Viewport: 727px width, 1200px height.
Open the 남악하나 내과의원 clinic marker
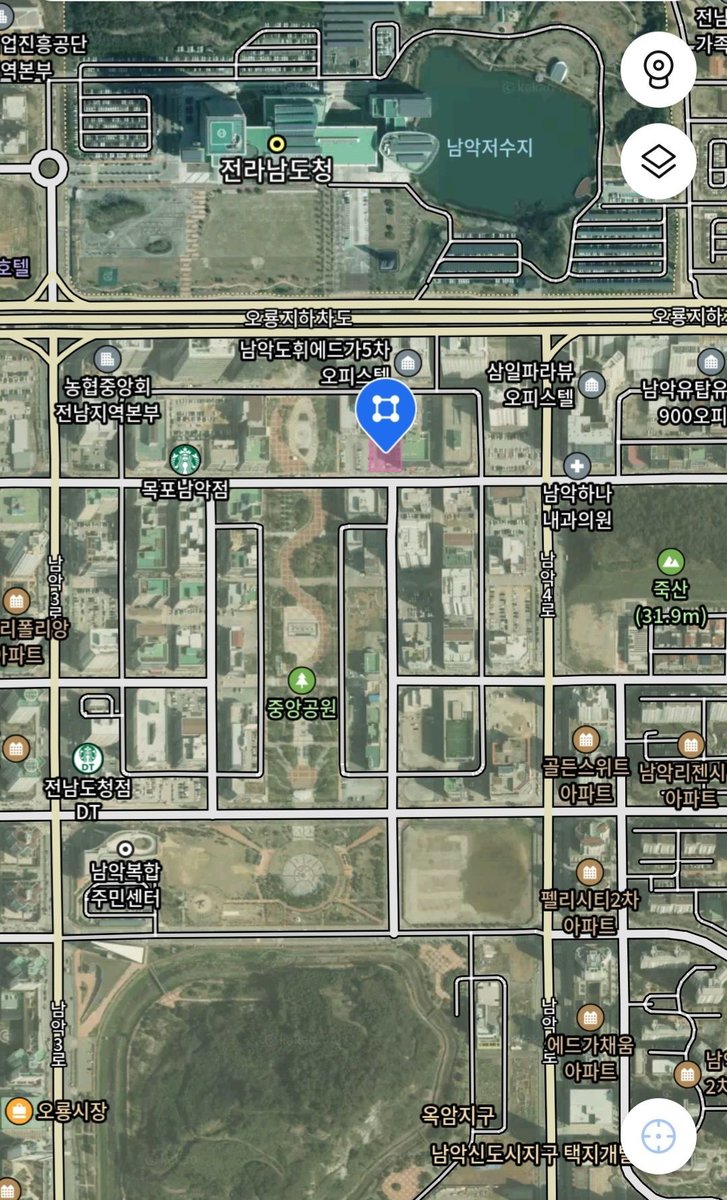[576, 465]
